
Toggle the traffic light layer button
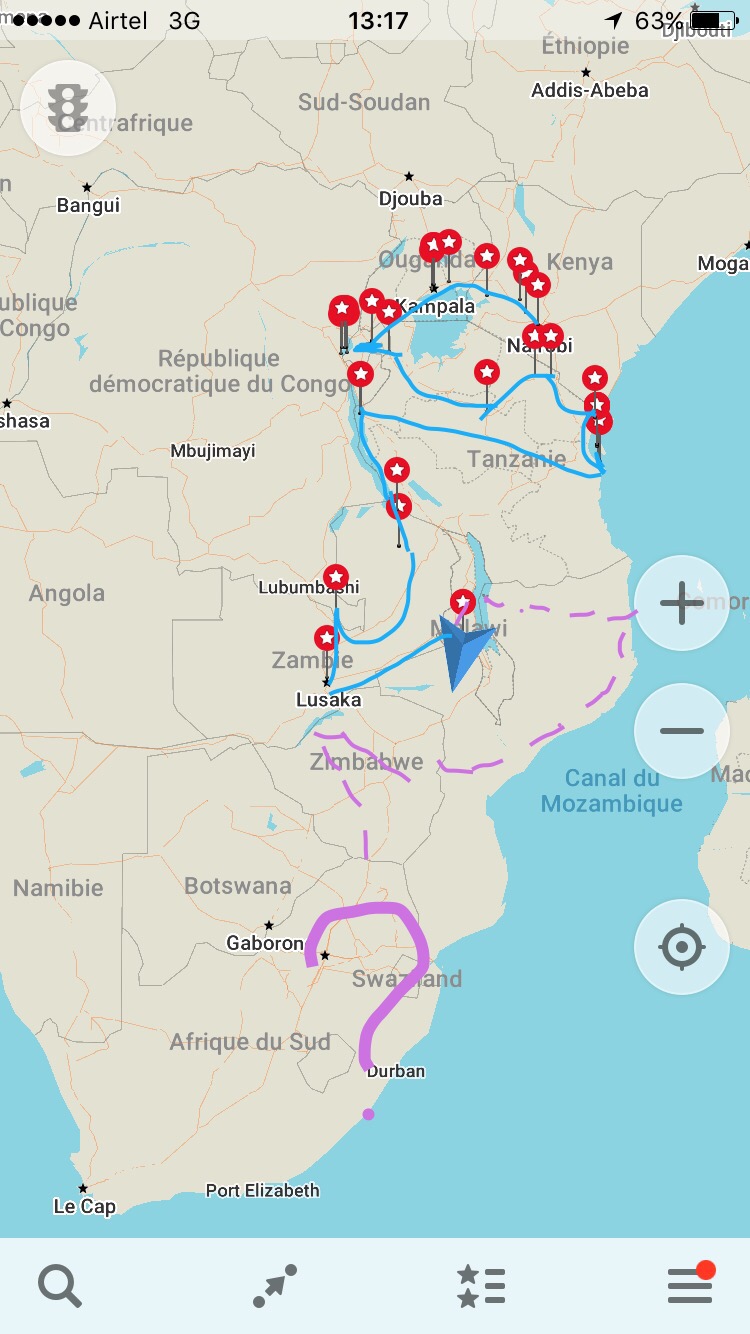point(68,108)
